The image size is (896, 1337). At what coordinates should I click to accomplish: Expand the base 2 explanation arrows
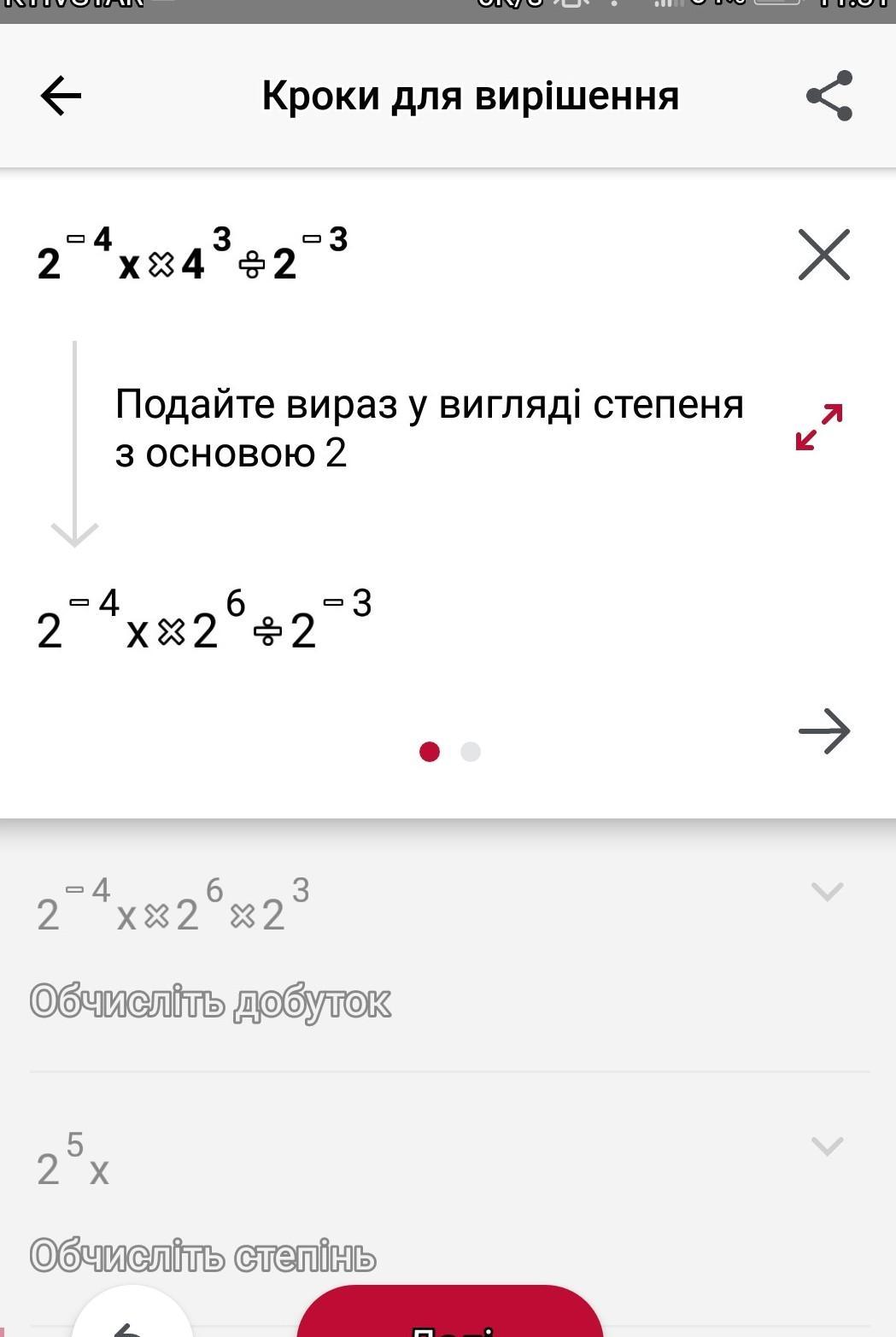[x=819, y=427]
